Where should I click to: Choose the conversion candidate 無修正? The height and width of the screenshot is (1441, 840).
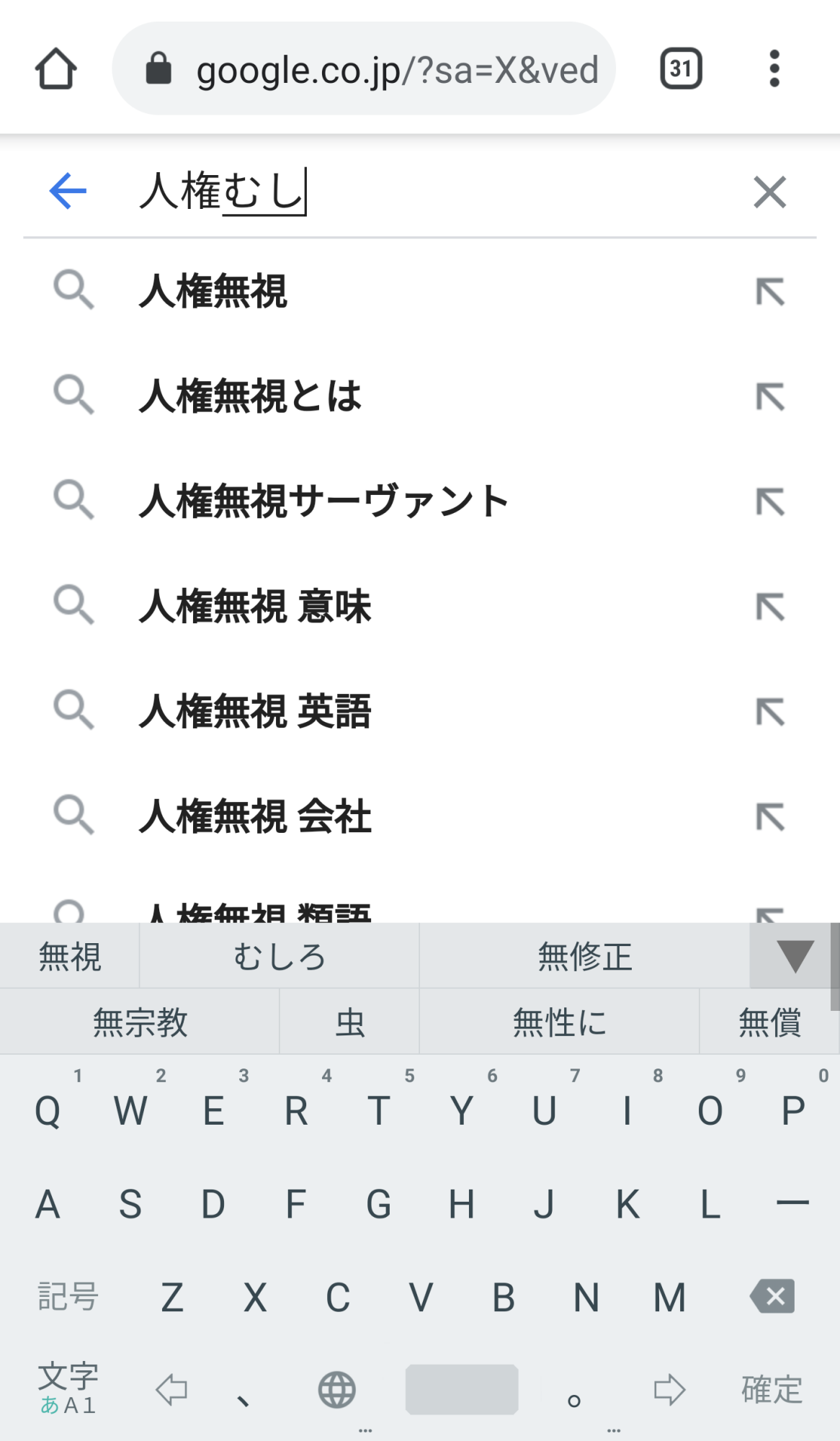(584, 957)
